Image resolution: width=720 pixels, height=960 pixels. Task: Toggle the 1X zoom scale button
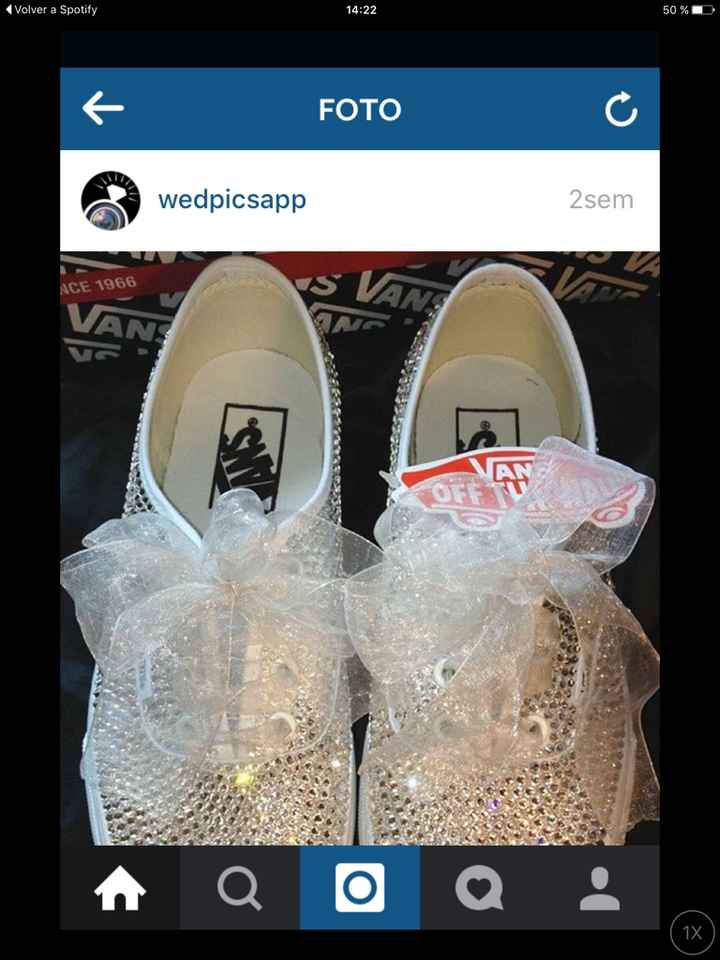[x=692, y=933]
